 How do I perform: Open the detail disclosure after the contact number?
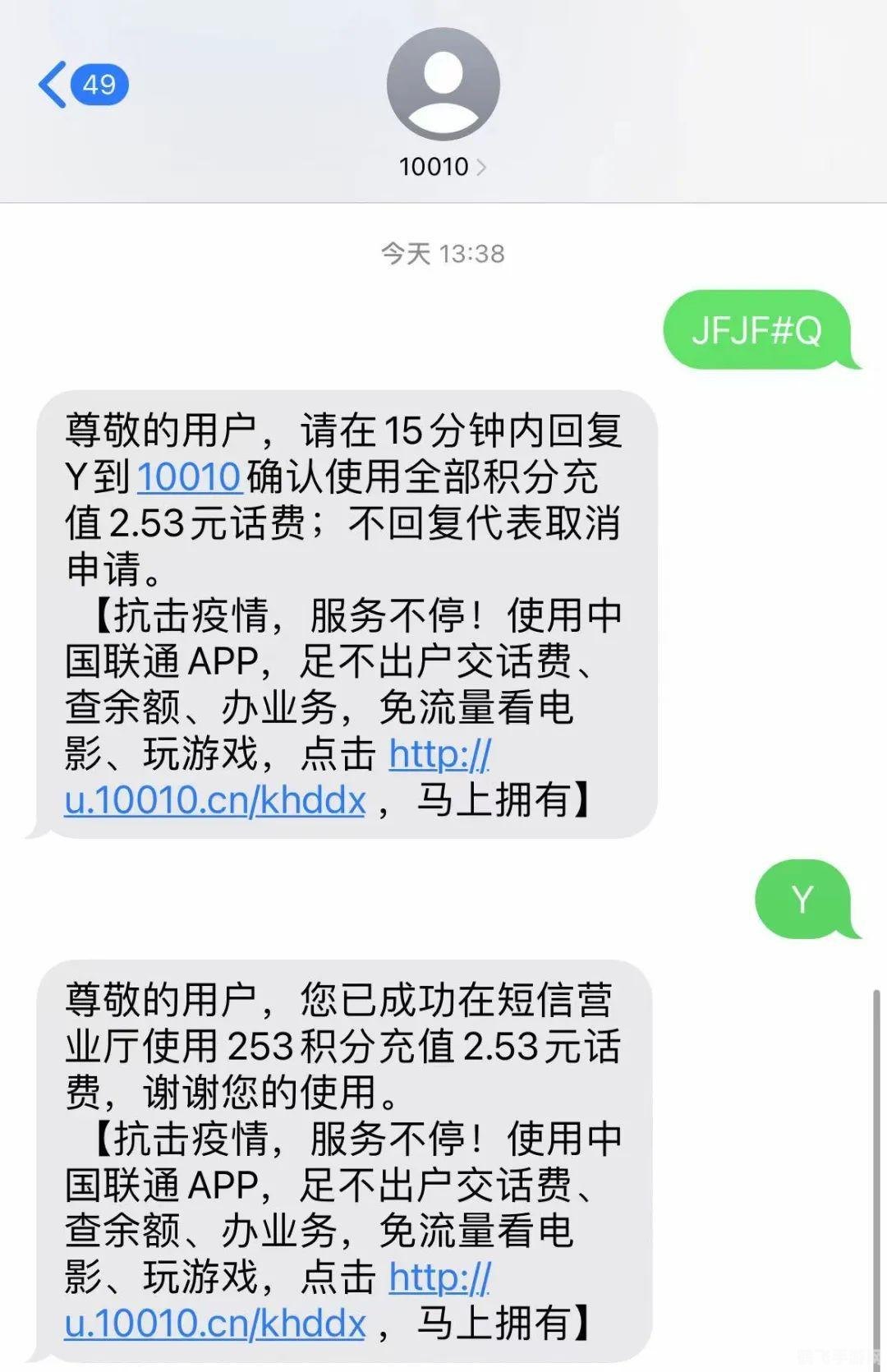[x=483, y=166]
